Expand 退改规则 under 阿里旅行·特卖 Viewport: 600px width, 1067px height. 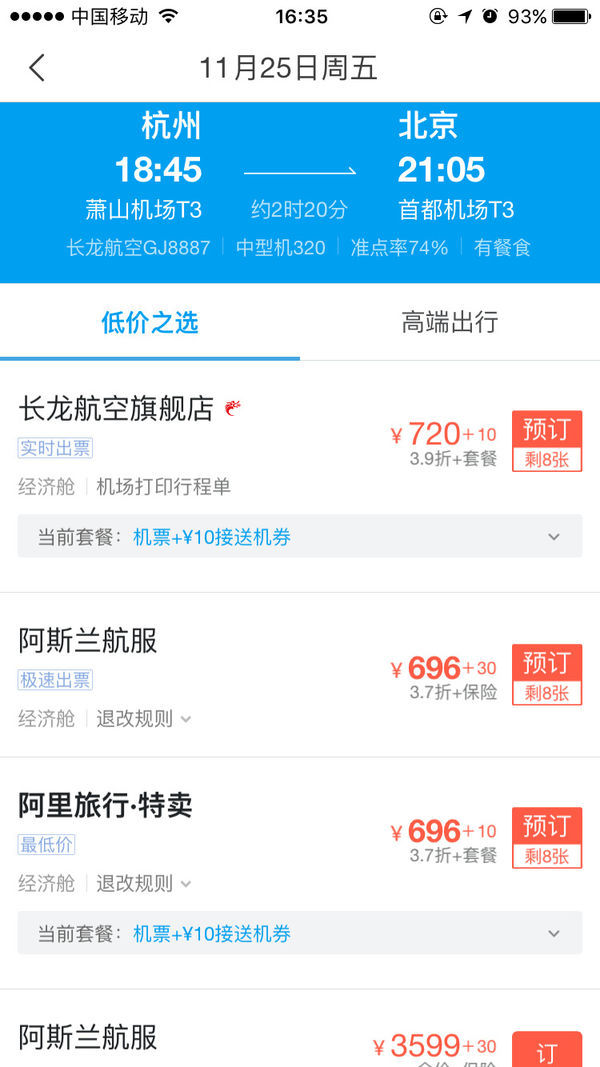144,884
